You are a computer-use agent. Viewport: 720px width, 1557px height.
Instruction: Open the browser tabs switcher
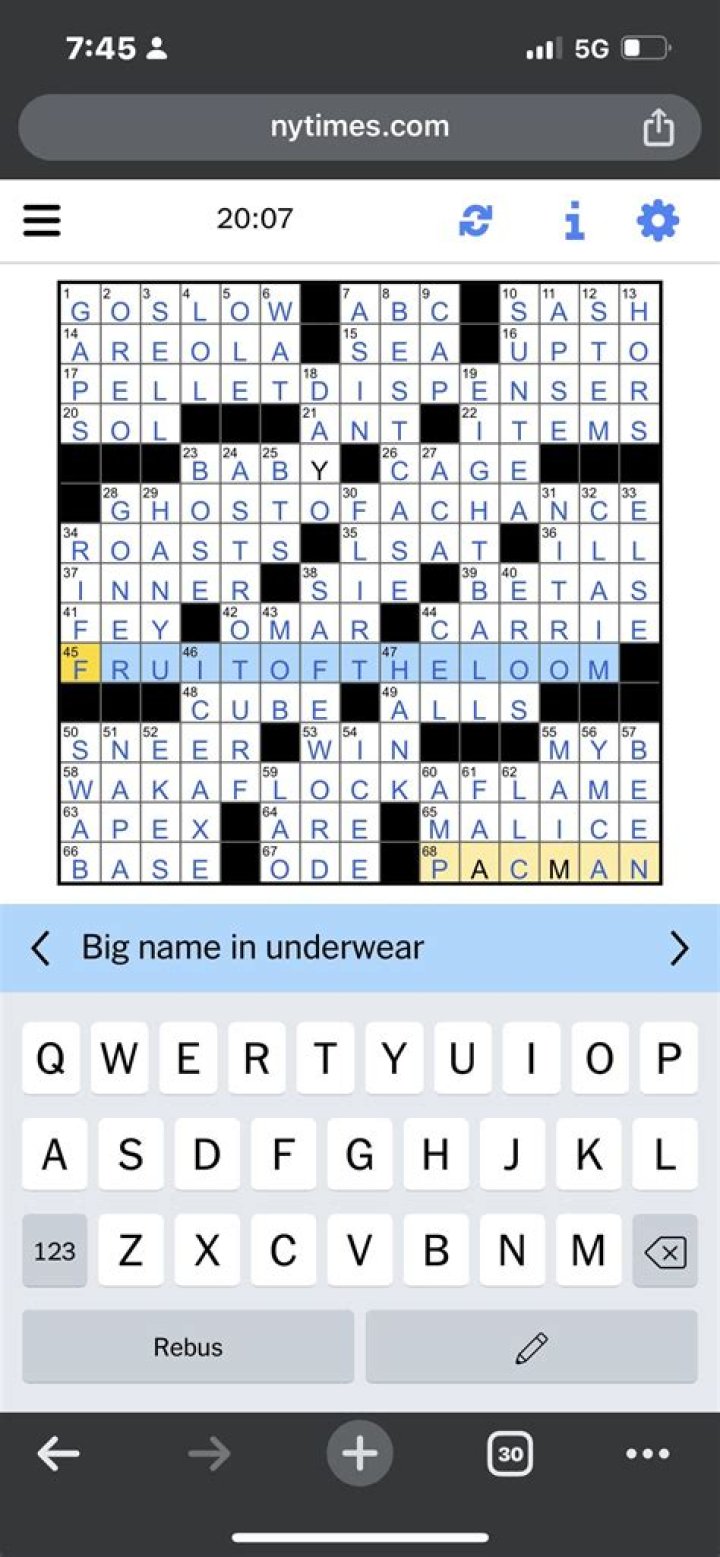510,1453
